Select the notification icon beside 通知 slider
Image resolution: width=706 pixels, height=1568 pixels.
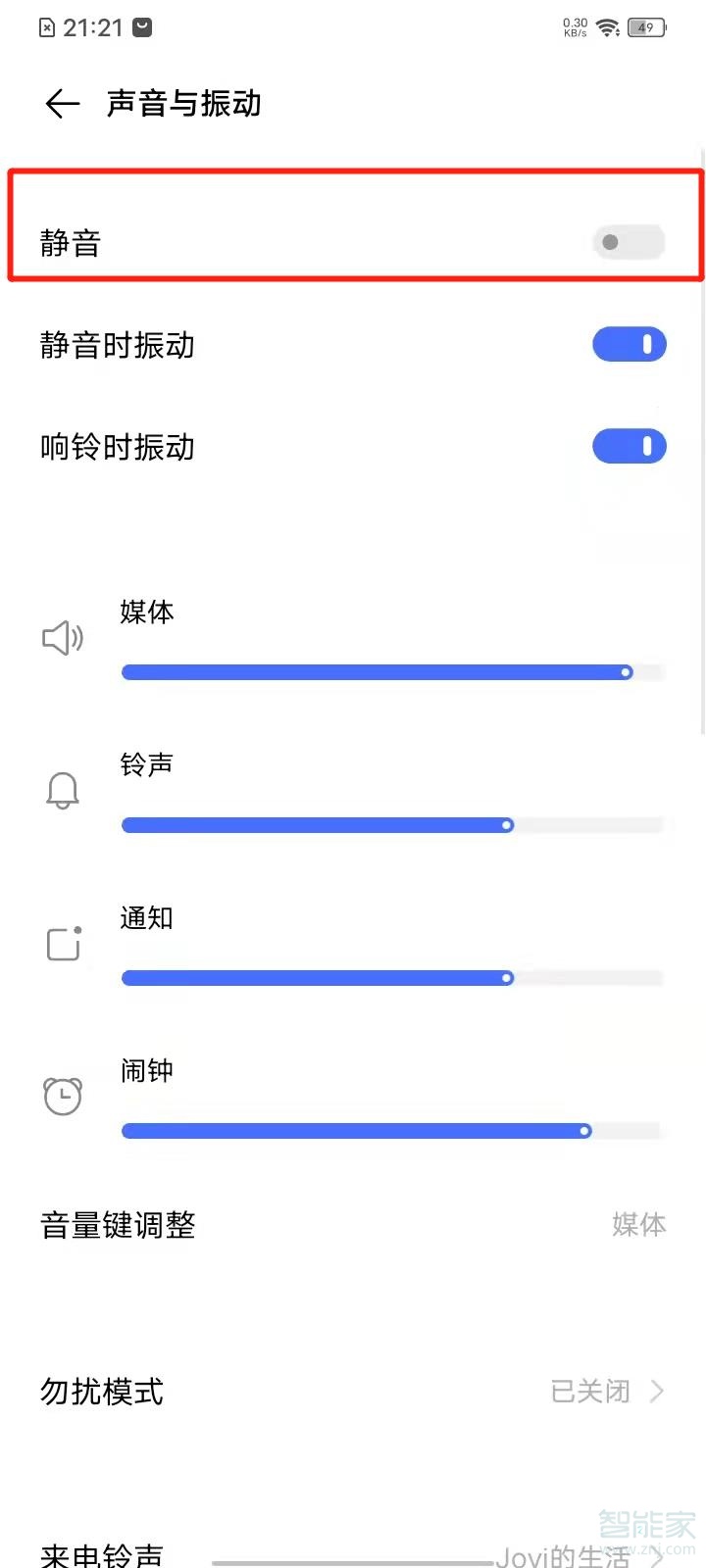62,943
